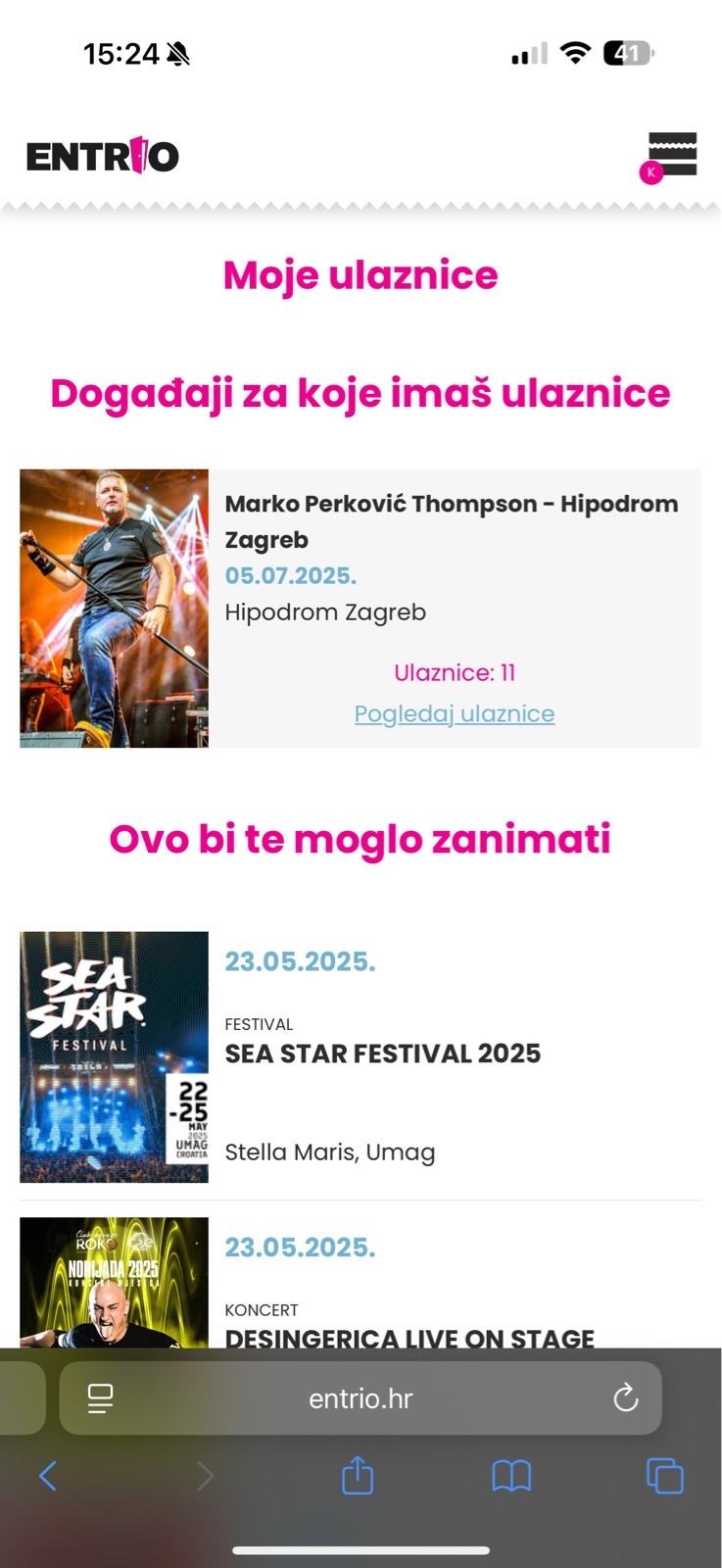
Task: Tap the Sea Star Festival poster
Action: click(113, 1056)
